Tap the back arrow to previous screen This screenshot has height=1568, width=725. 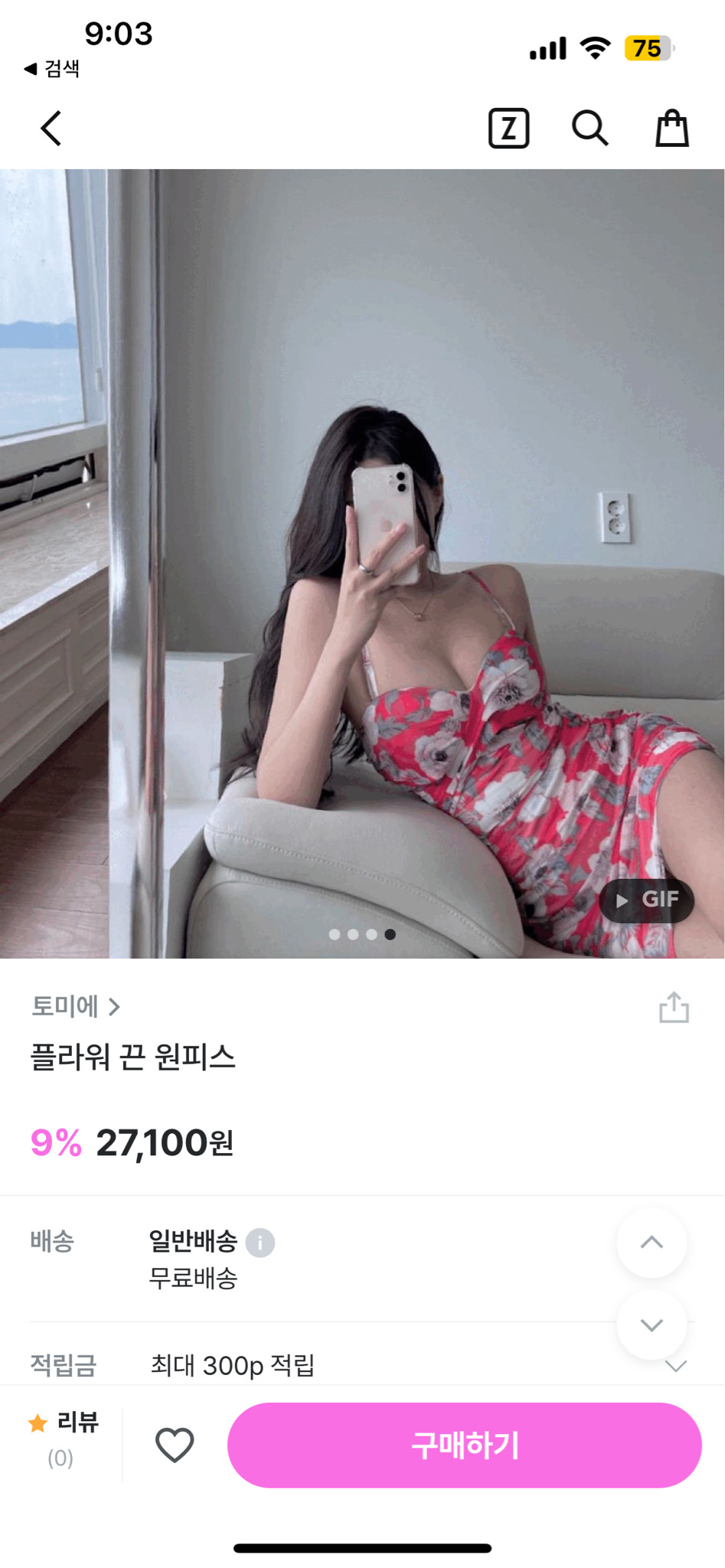click(x=51, y=127)
